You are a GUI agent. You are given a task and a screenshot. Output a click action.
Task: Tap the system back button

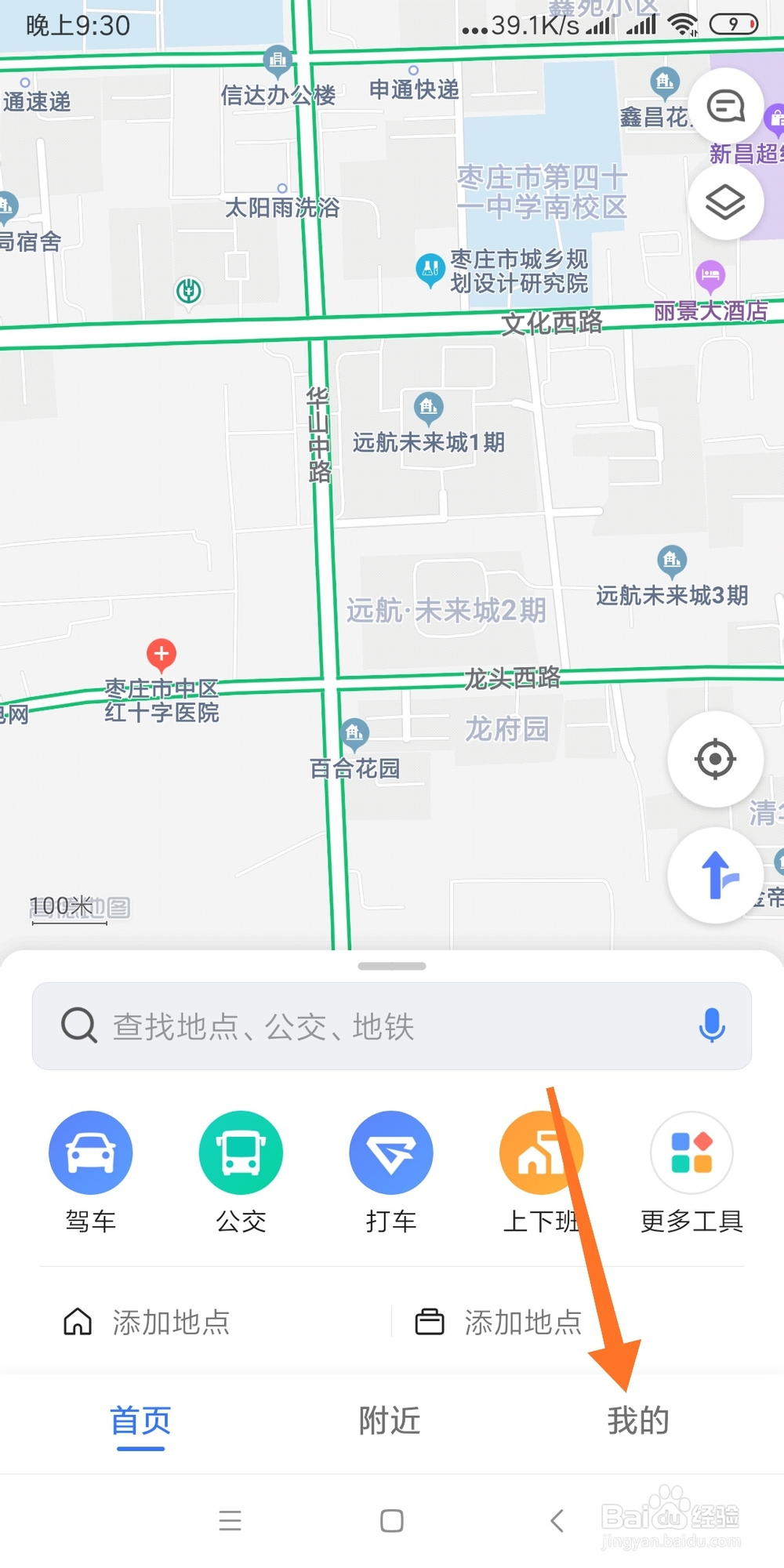coord(557,1521)
